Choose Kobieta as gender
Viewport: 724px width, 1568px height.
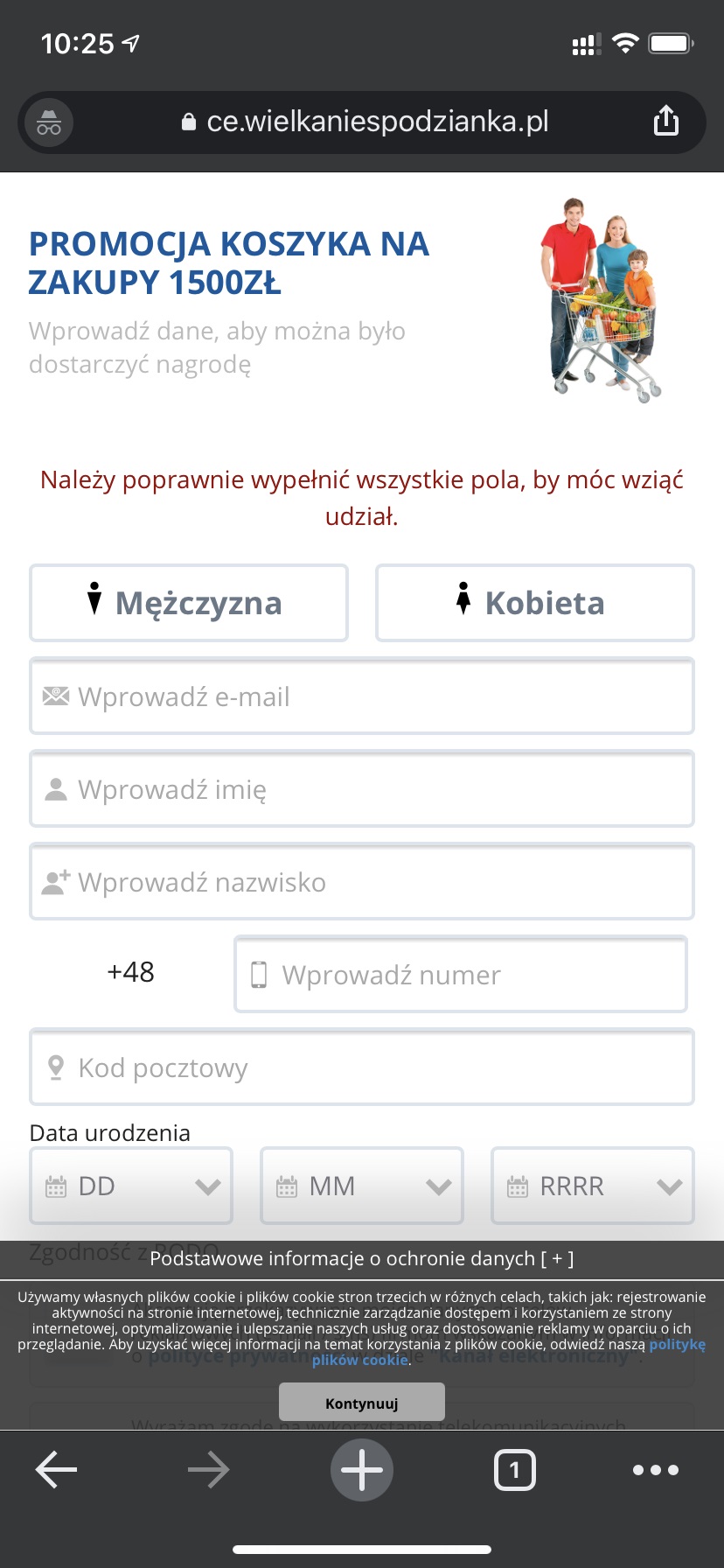tap(534, 603)
